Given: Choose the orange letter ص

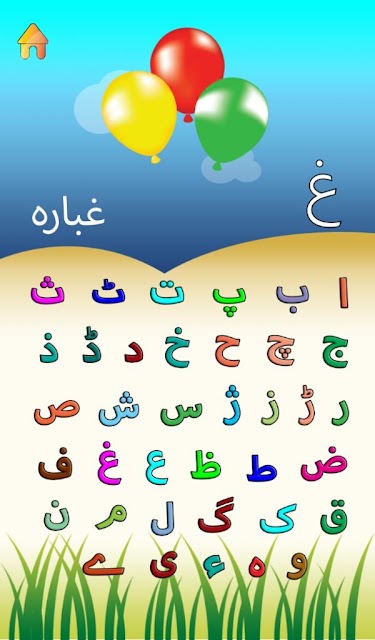Looking at the screenshot, I should coord(57,412).
